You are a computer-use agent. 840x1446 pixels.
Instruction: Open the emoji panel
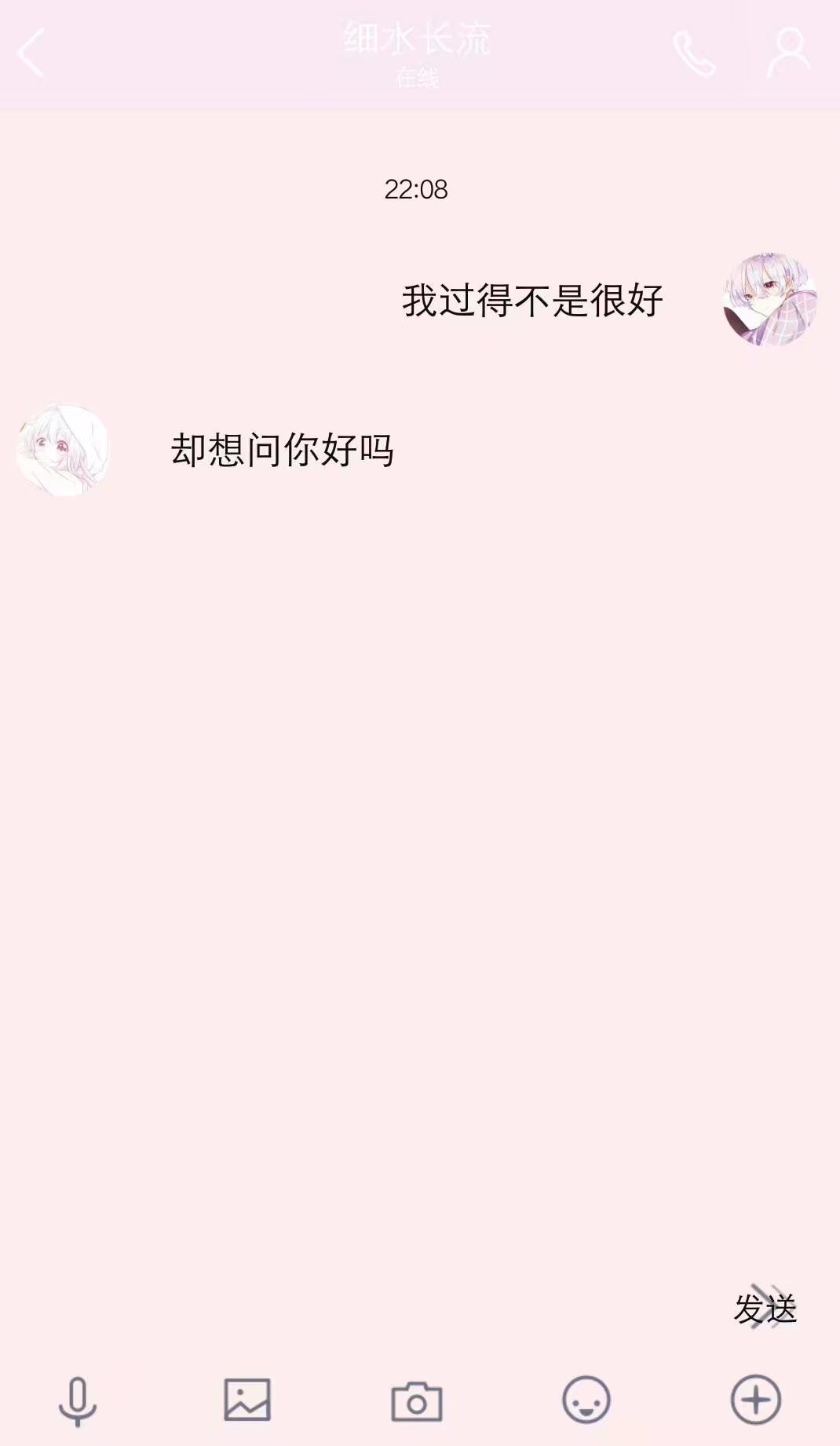point(586,1400)
